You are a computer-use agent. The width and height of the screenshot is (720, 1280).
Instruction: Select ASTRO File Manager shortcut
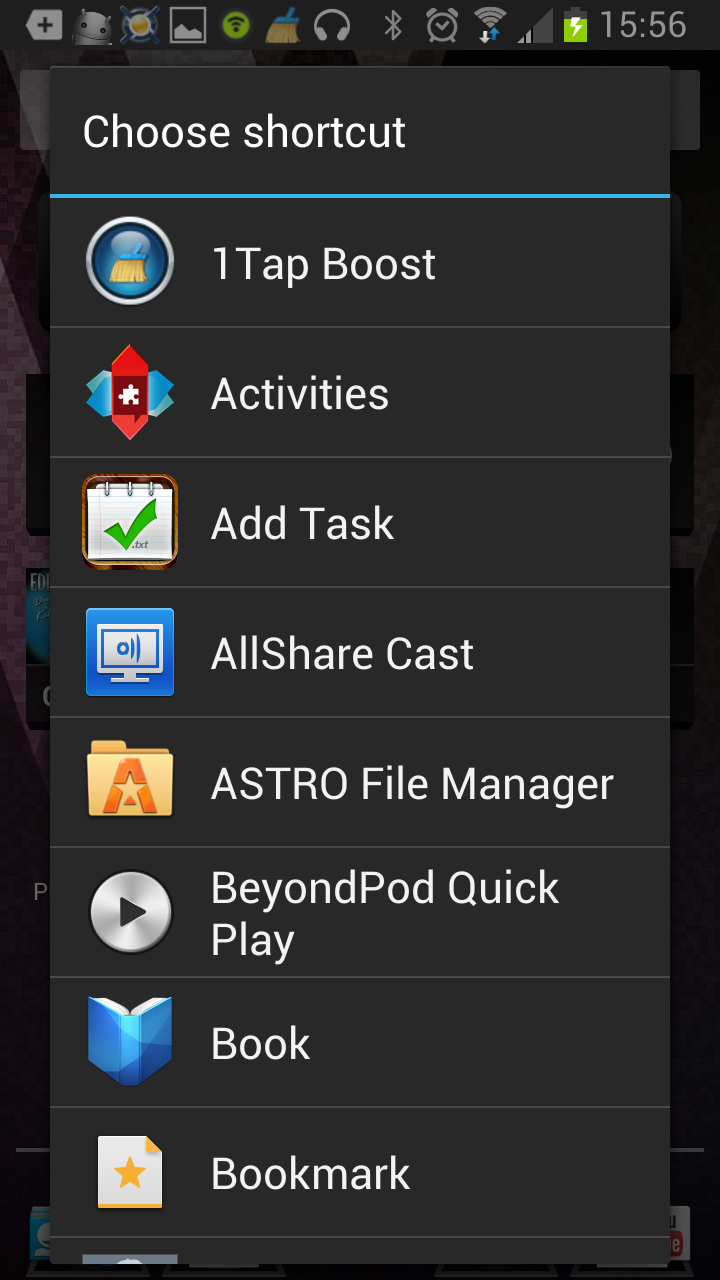360,783
